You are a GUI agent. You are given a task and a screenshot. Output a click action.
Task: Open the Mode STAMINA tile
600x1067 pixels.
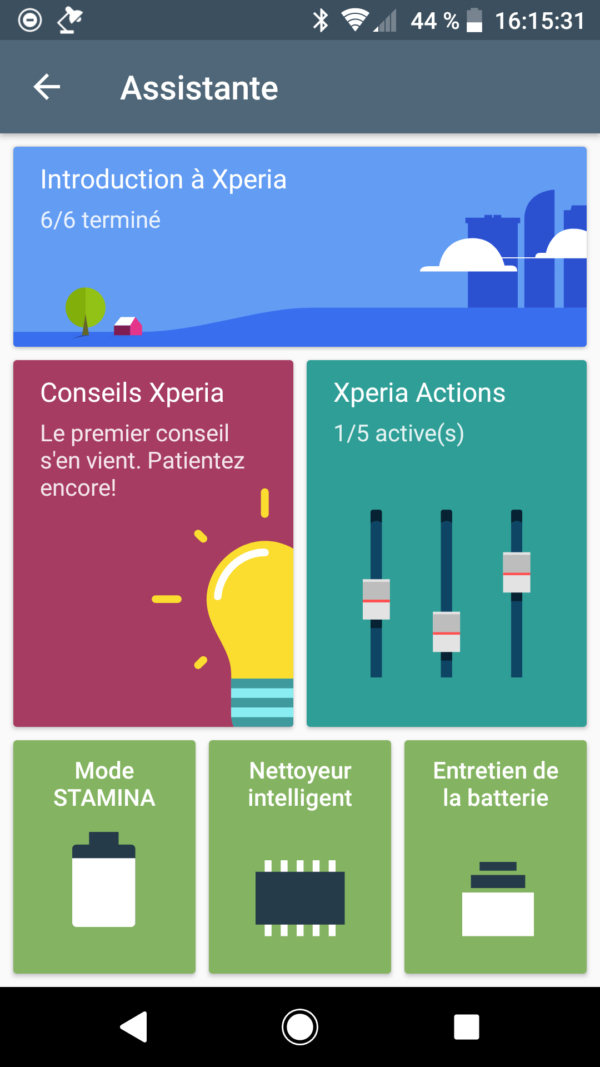pyautogui.click(x=104, y=856)
